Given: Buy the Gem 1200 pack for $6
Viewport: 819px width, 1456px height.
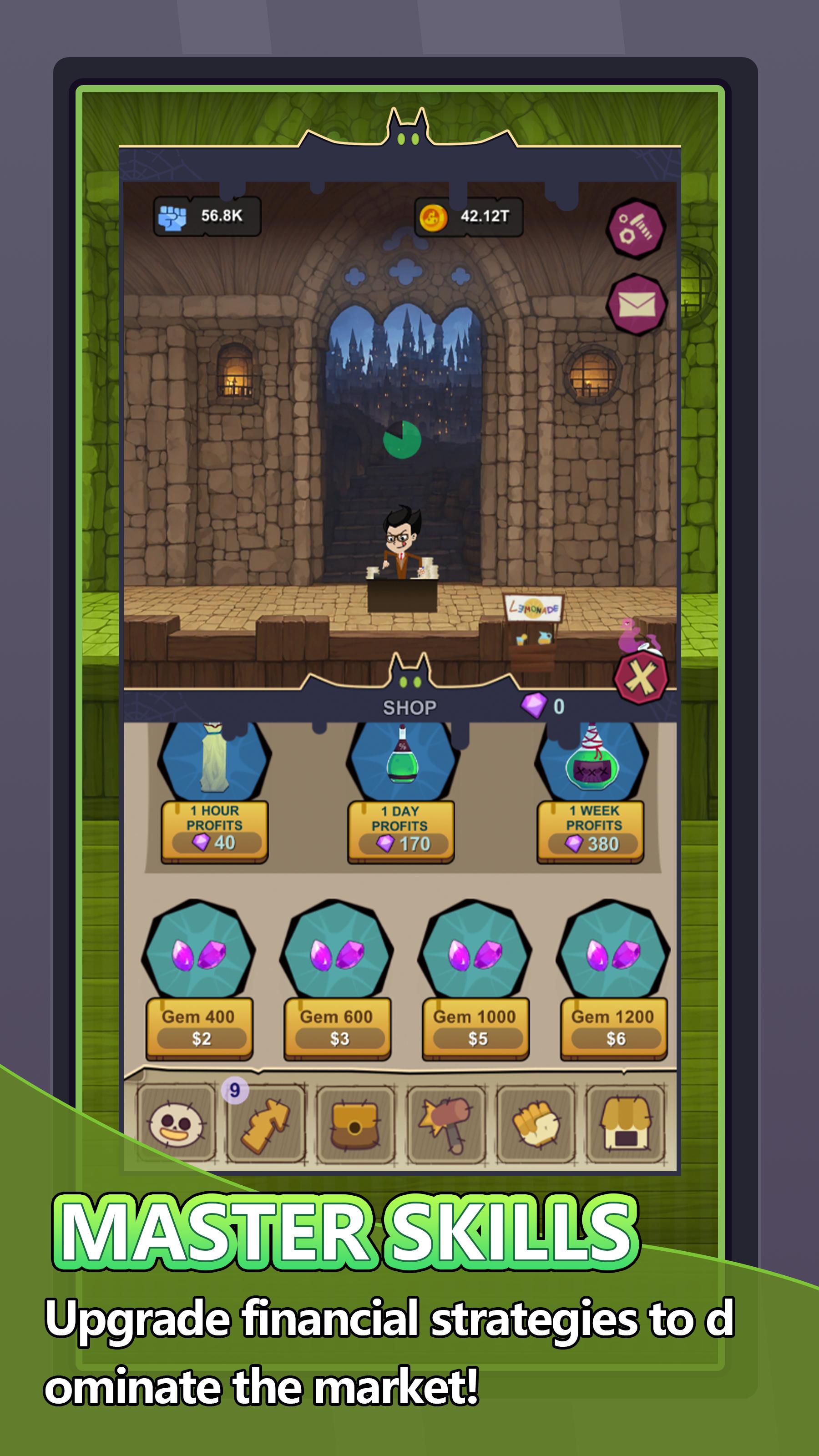Looking at the screenshot, I should pos(617,1025).
